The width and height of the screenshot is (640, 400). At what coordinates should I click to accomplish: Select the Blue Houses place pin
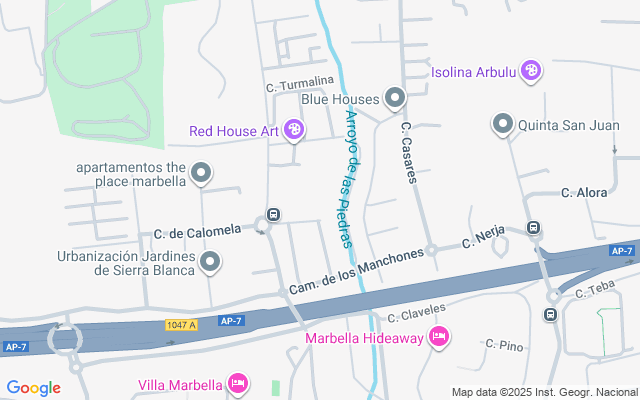pos(395,98)
